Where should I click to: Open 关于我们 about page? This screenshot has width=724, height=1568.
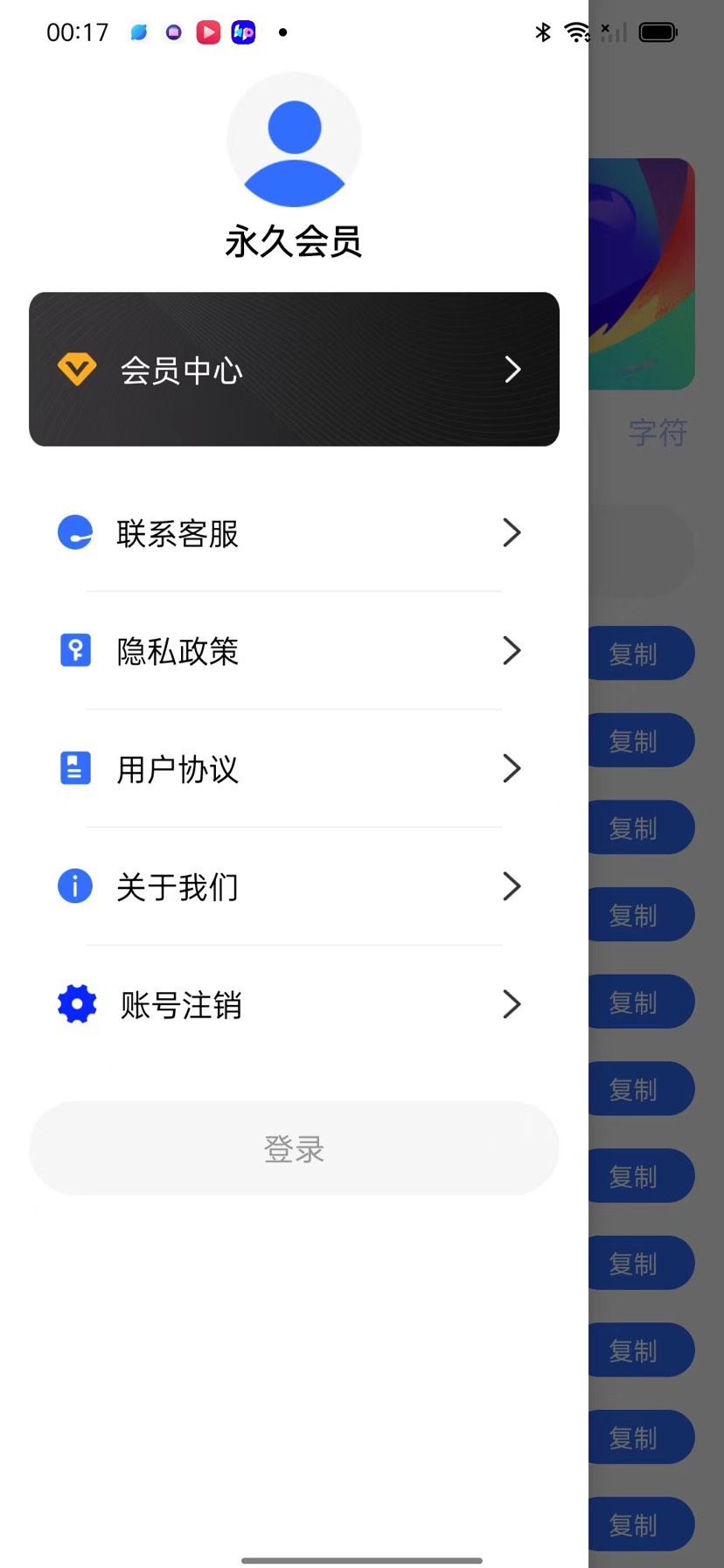coord(294,887)
